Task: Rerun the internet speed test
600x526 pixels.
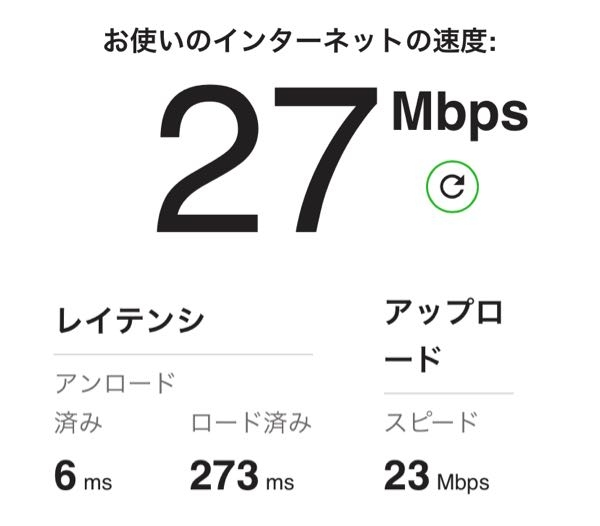Action: pos(452,186)
